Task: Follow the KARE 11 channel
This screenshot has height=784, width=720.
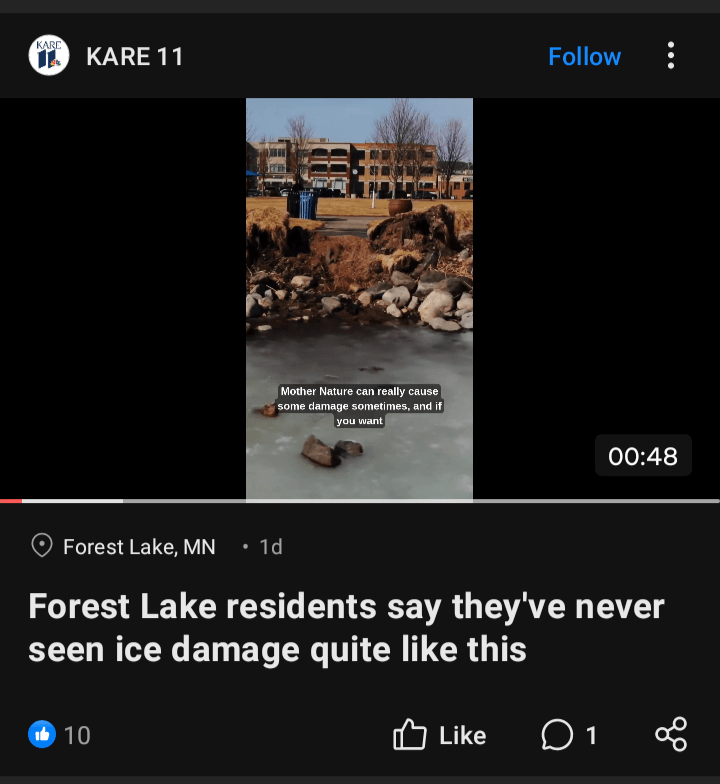Action: (584, 56)
